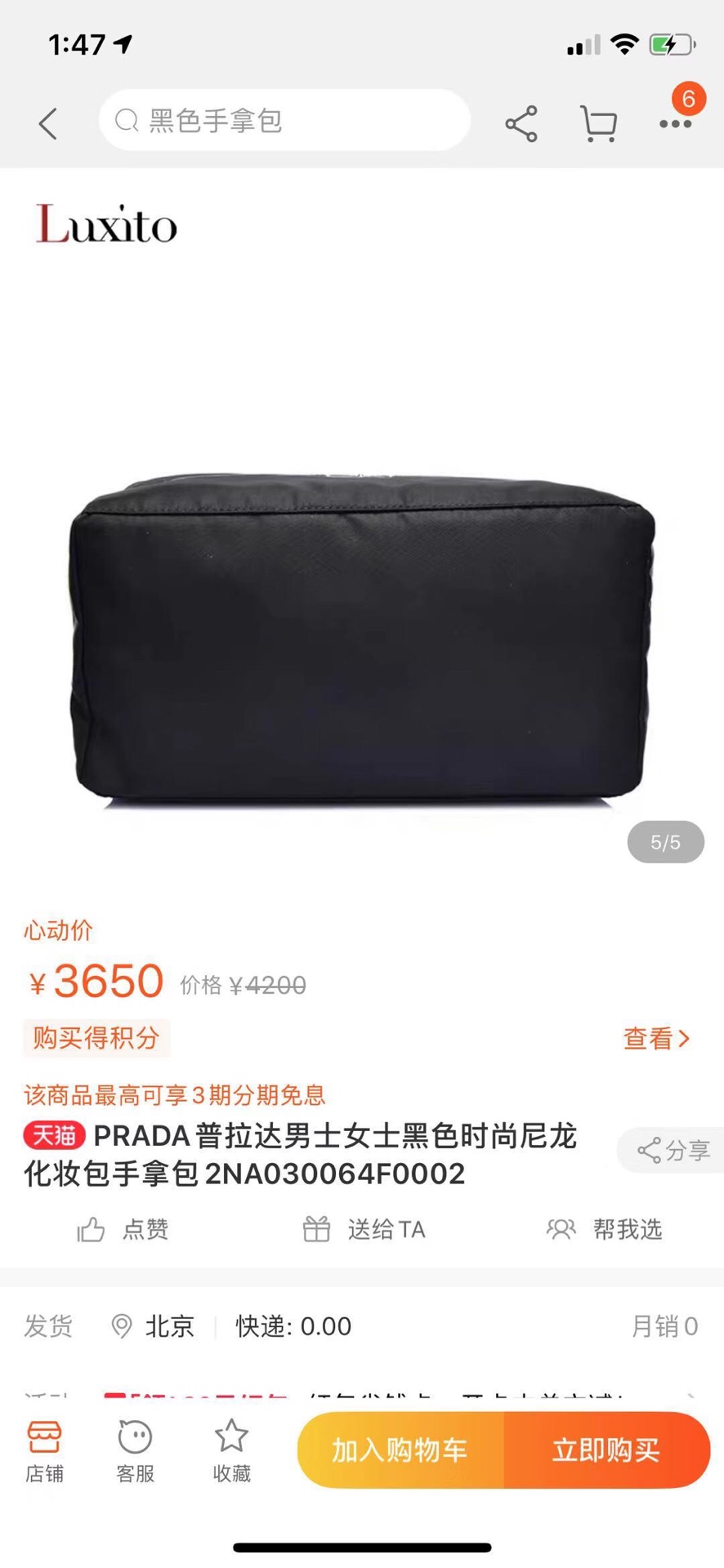Image resolution: width=724 pixels, height=1568 pixels.
Task: Open the product image of the bag
Action: pos(361,637)
